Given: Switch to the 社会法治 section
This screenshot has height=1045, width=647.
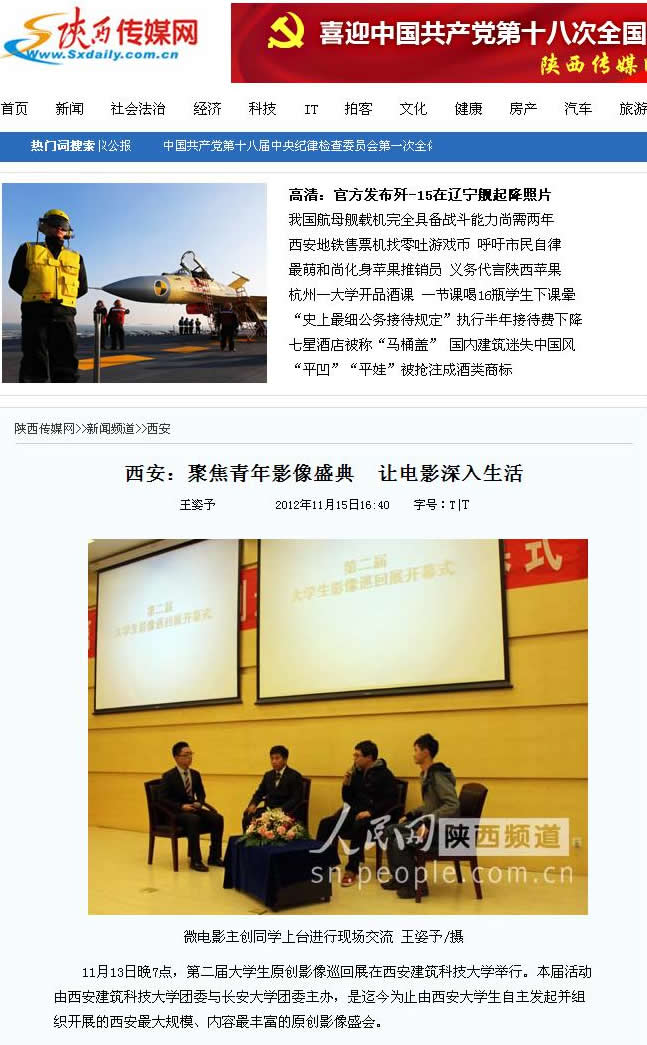Looking at the screenshot, I should 138,109.
